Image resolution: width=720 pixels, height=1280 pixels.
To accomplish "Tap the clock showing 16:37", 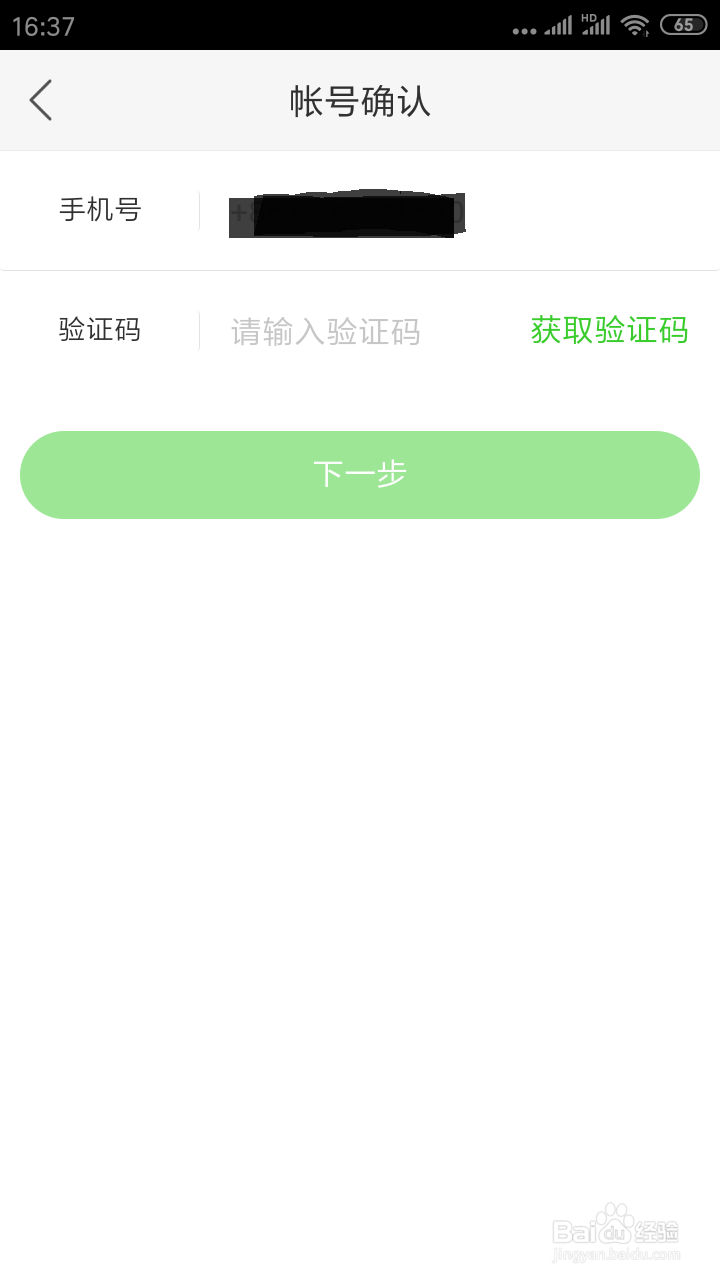I will 43,24.
